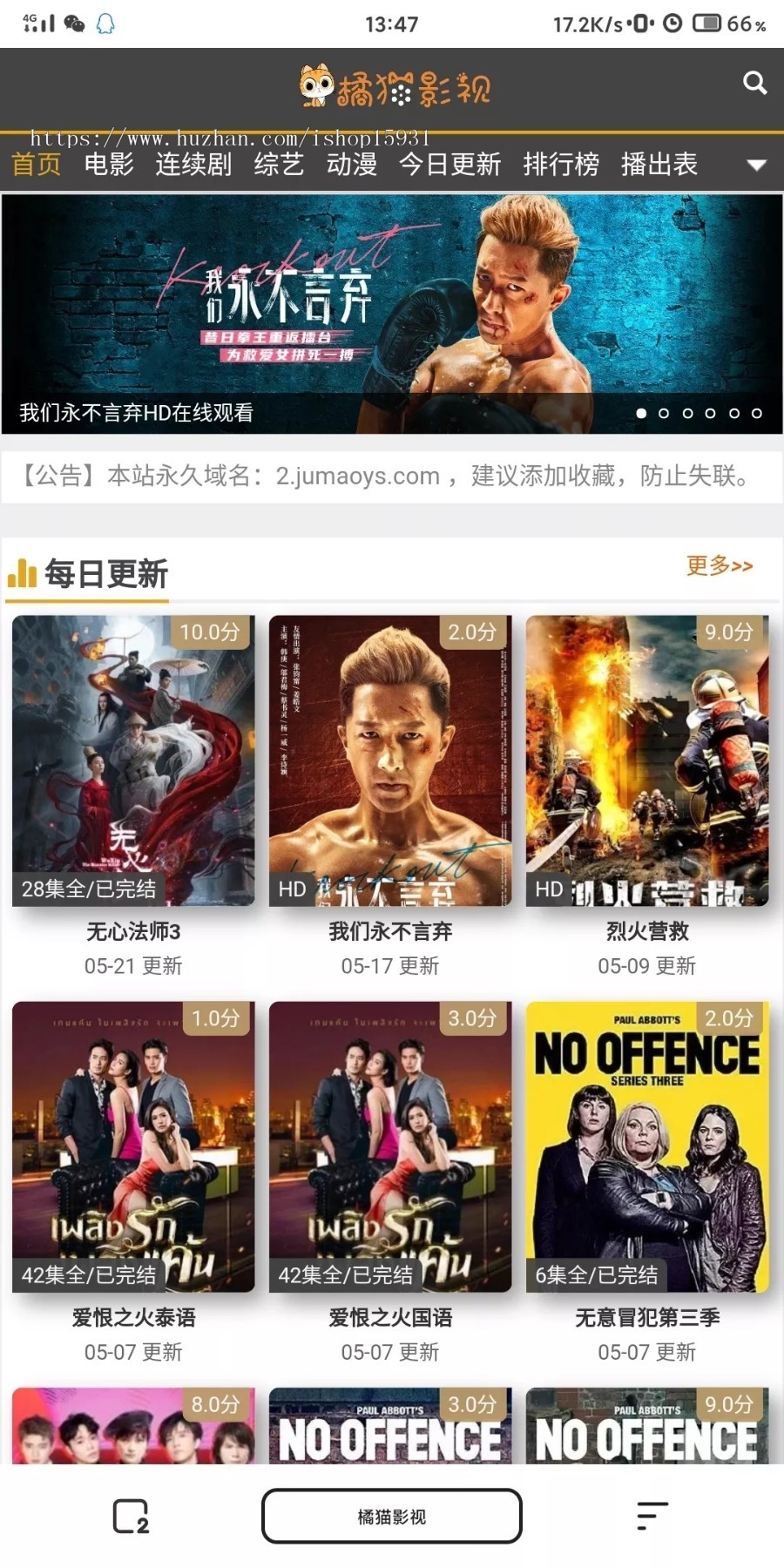Switch to the 连续剧 tab
784x1568 pixels.
(193, 165)
